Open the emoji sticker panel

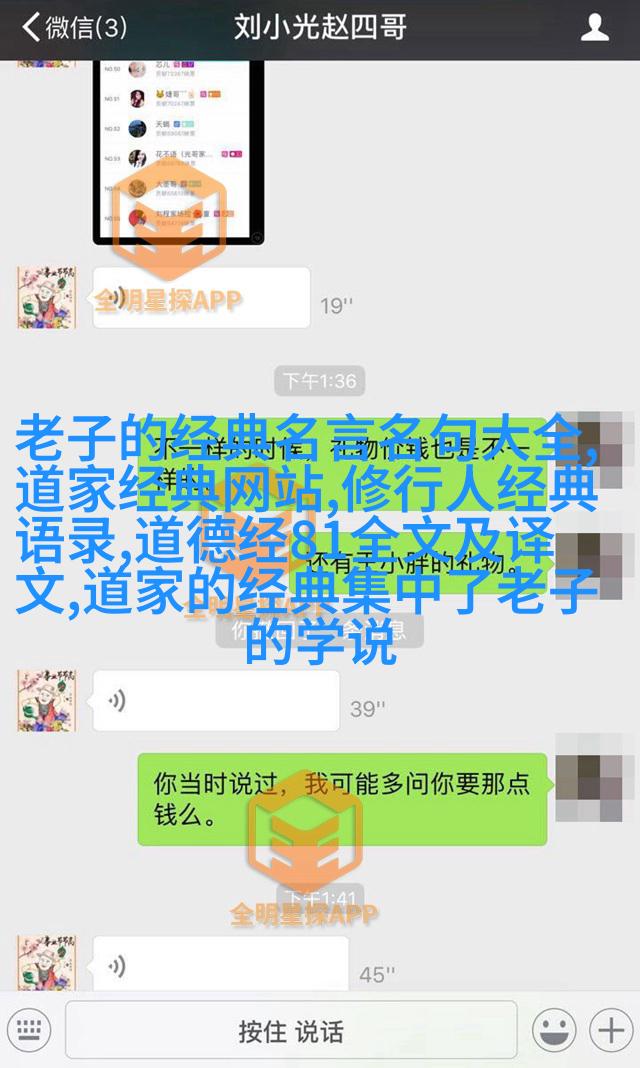553,1029
